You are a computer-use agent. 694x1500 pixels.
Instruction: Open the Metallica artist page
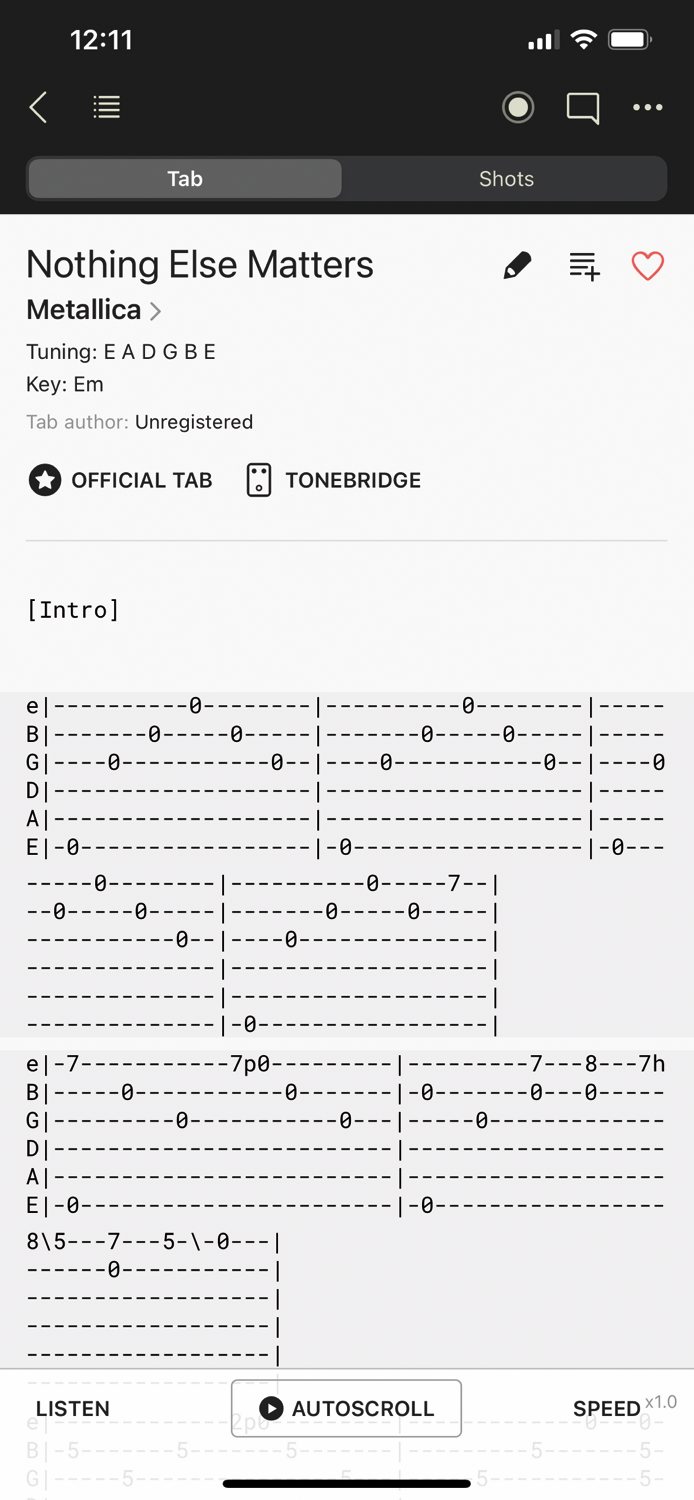(93, 310)
